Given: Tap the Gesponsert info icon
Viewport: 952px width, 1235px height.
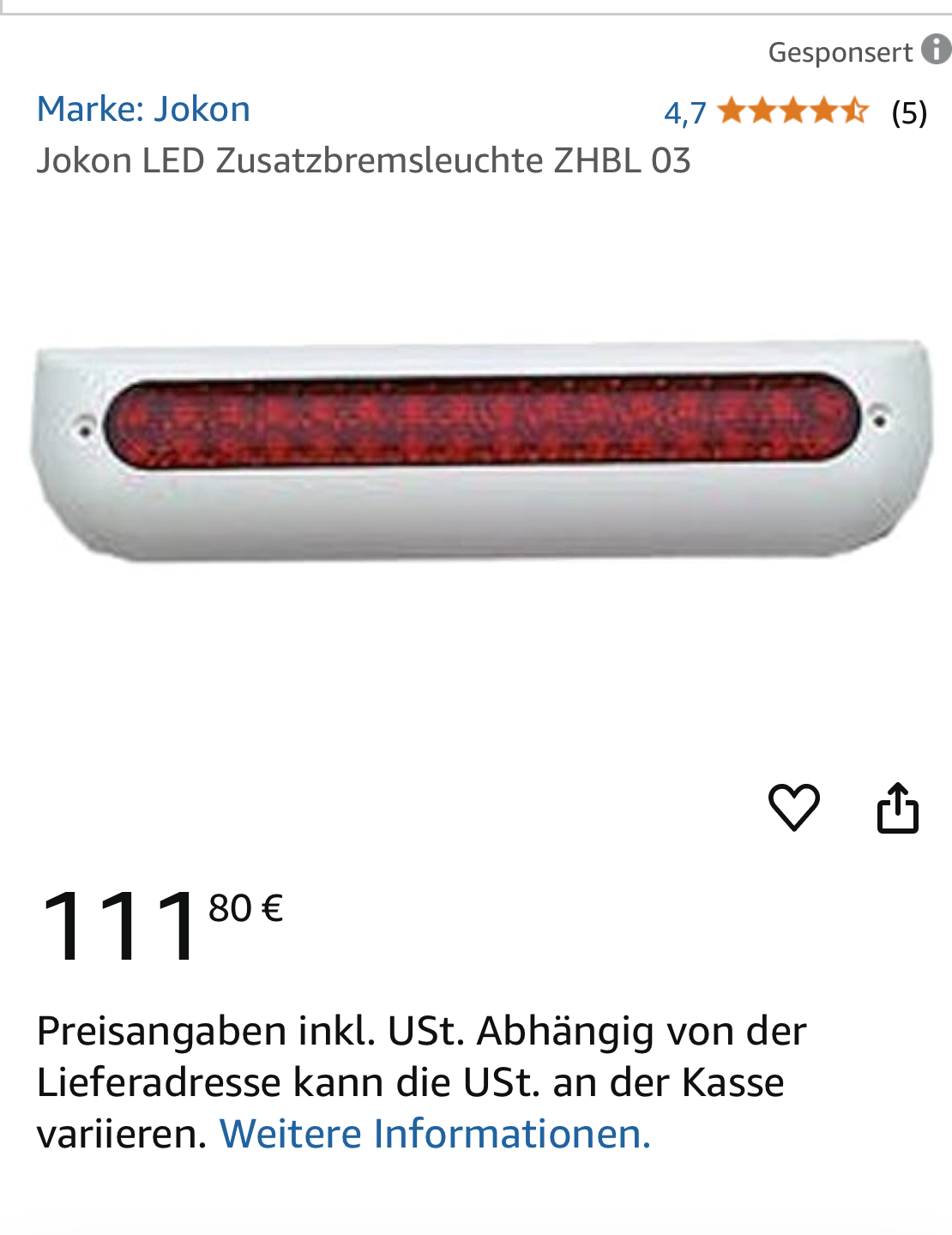Looking at the screenshot, I should click(936, 50).
